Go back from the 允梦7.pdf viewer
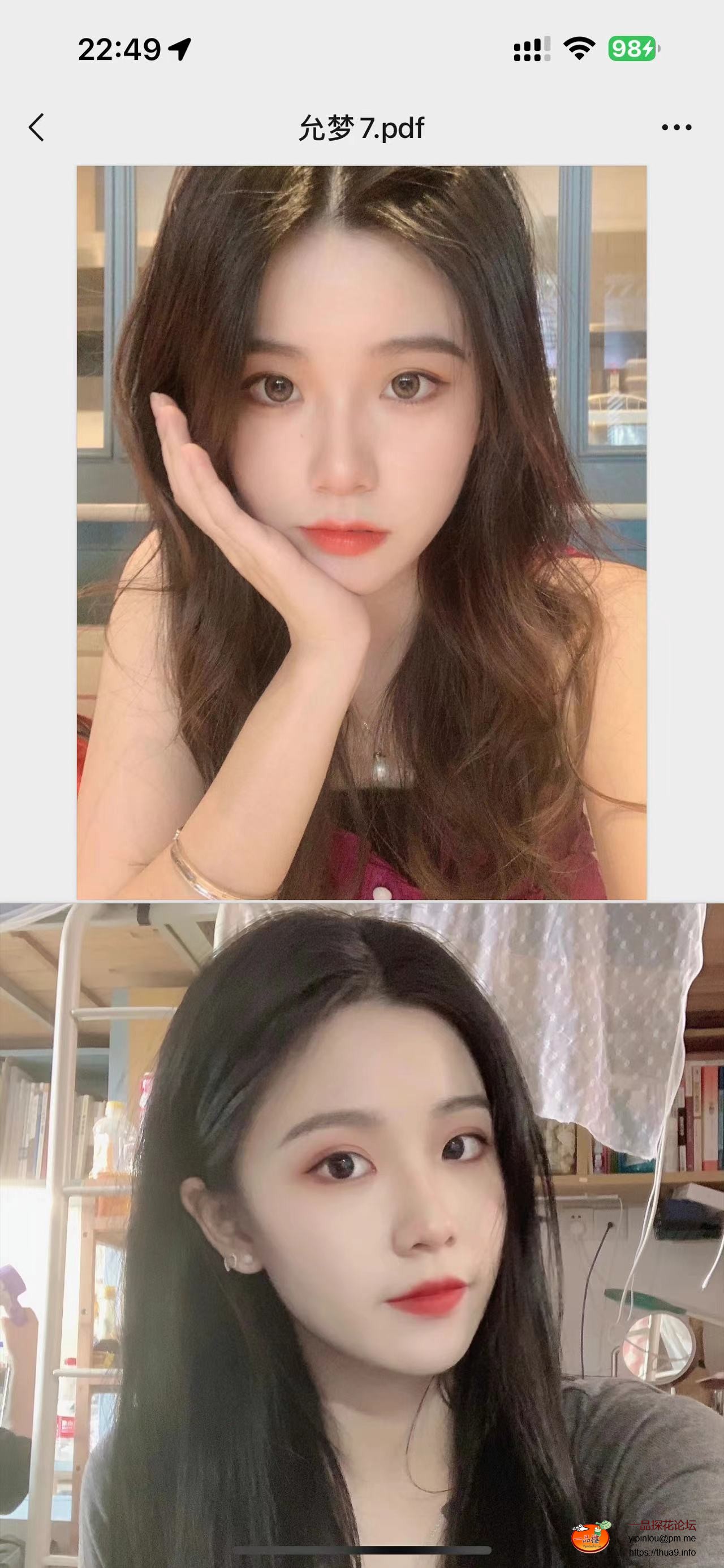 tap(37, 128)
